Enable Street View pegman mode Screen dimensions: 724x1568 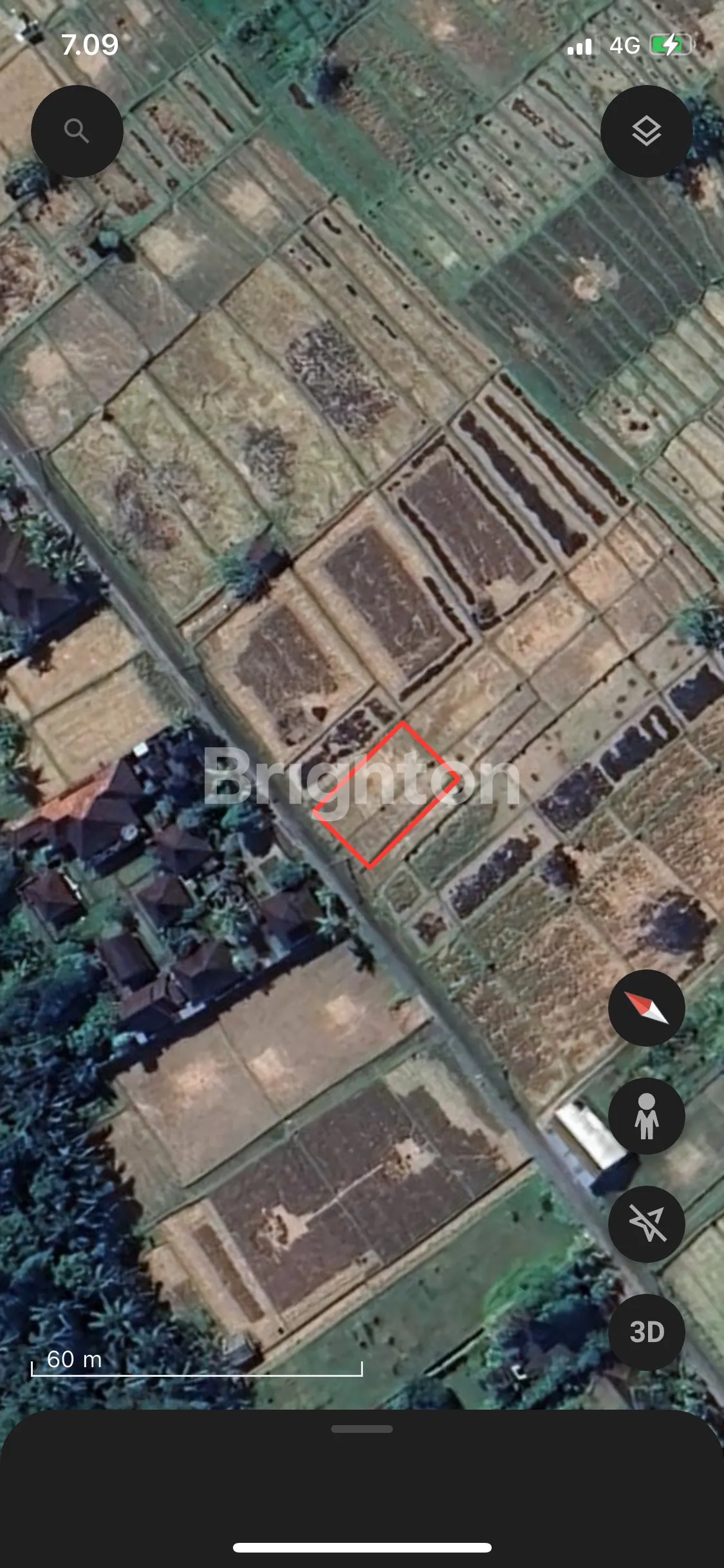click(x=646, y=1115)
